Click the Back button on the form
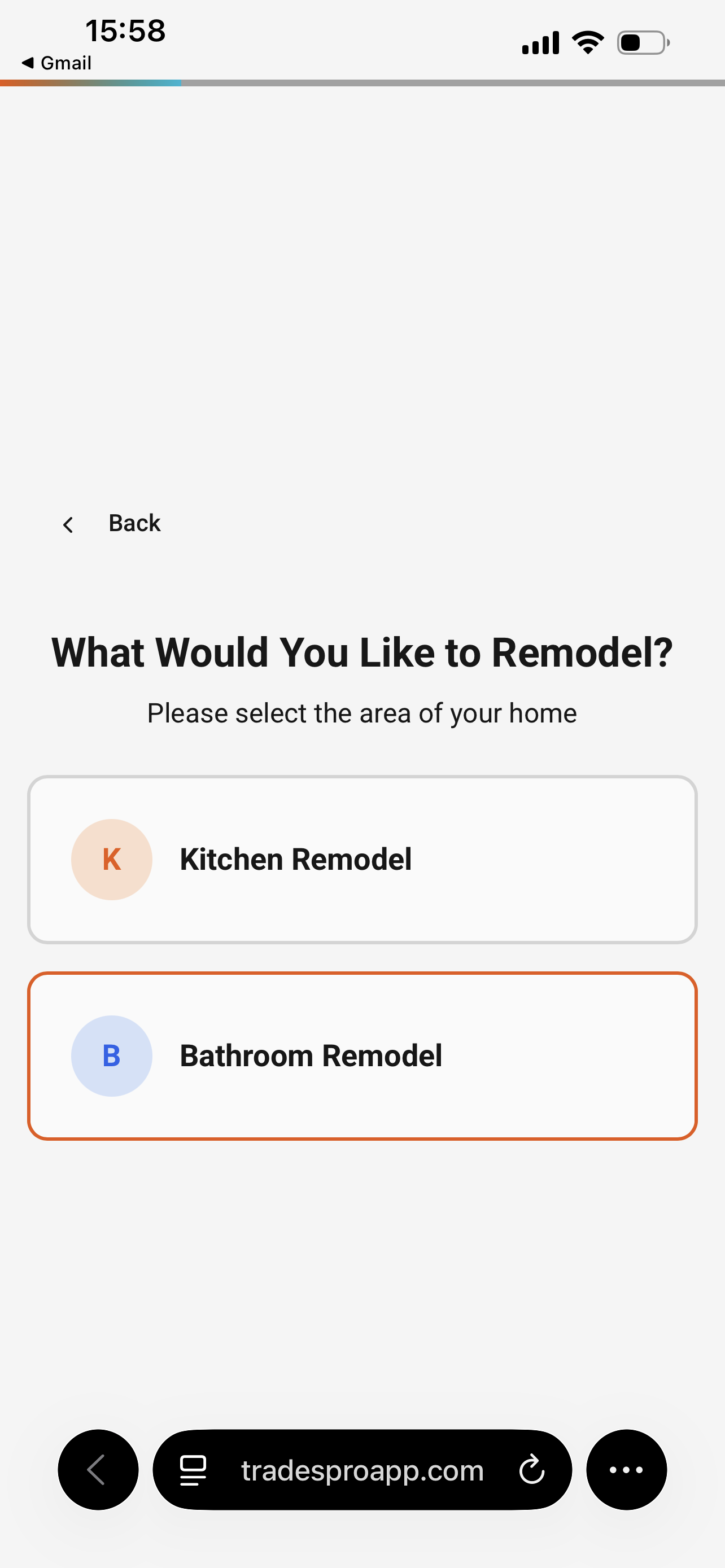The image size is (725, 1568). 134,523
